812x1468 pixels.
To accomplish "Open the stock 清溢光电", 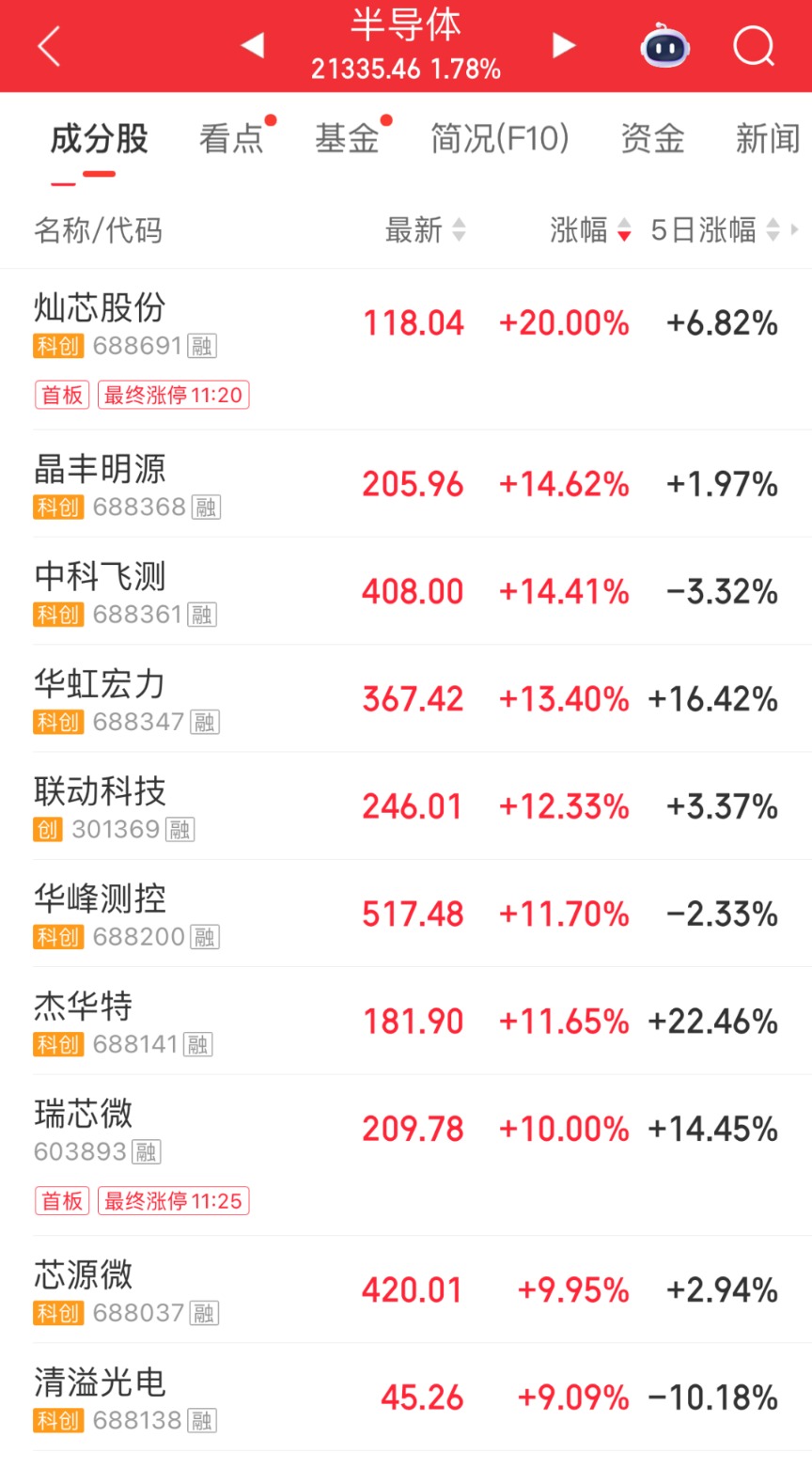I will [406, 1397].
